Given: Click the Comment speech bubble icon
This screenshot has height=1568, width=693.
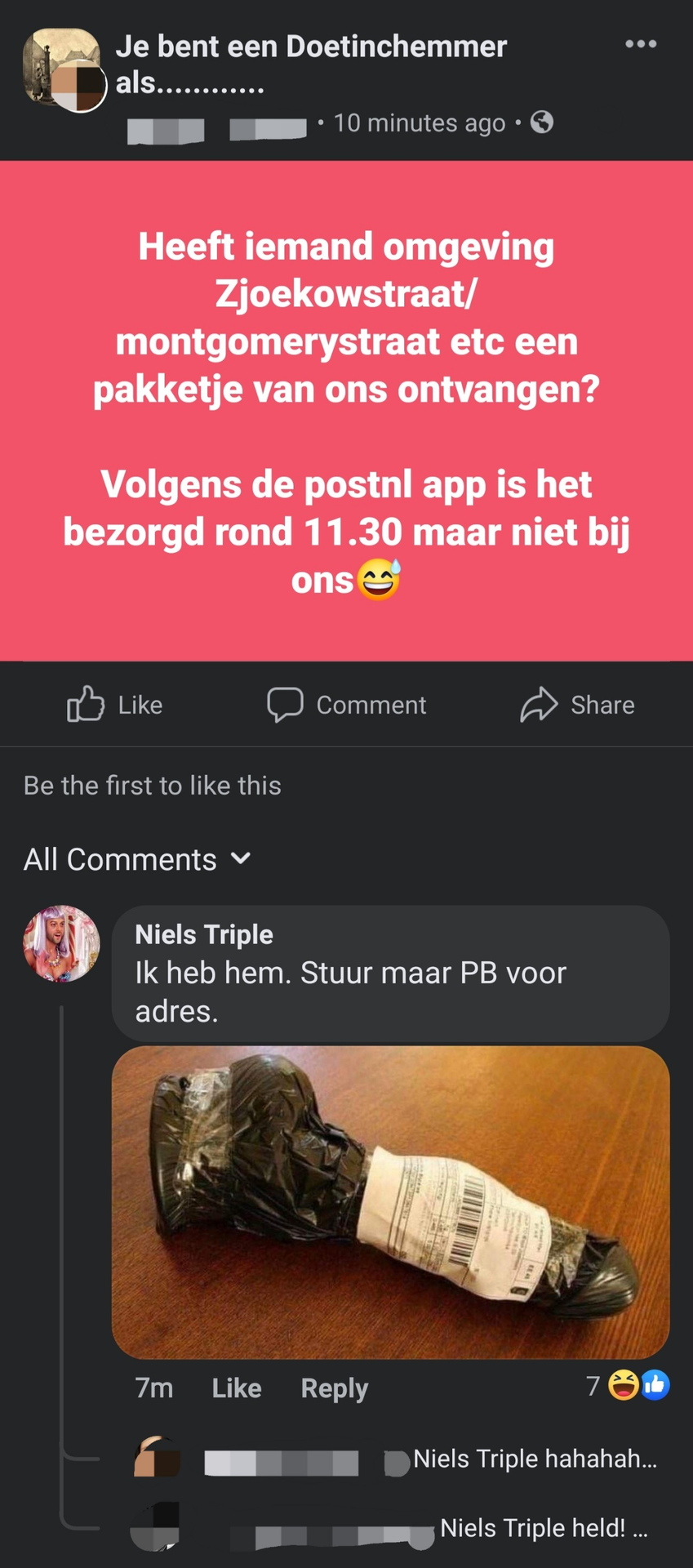Looking at the screenshot, I should 286,703.
